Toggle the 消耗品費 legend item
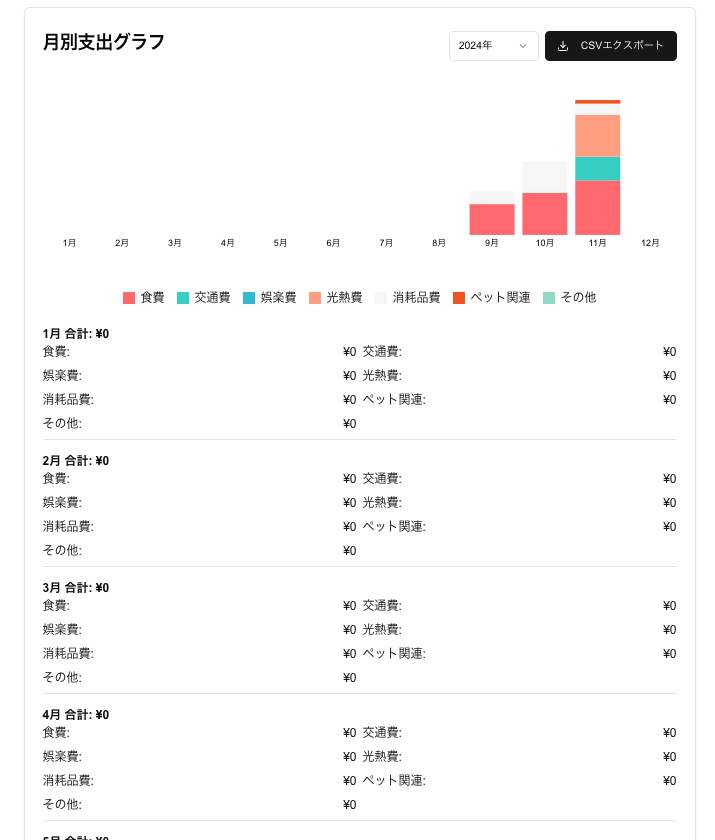Screen dimensions: 715x840 tap(408, 297)
